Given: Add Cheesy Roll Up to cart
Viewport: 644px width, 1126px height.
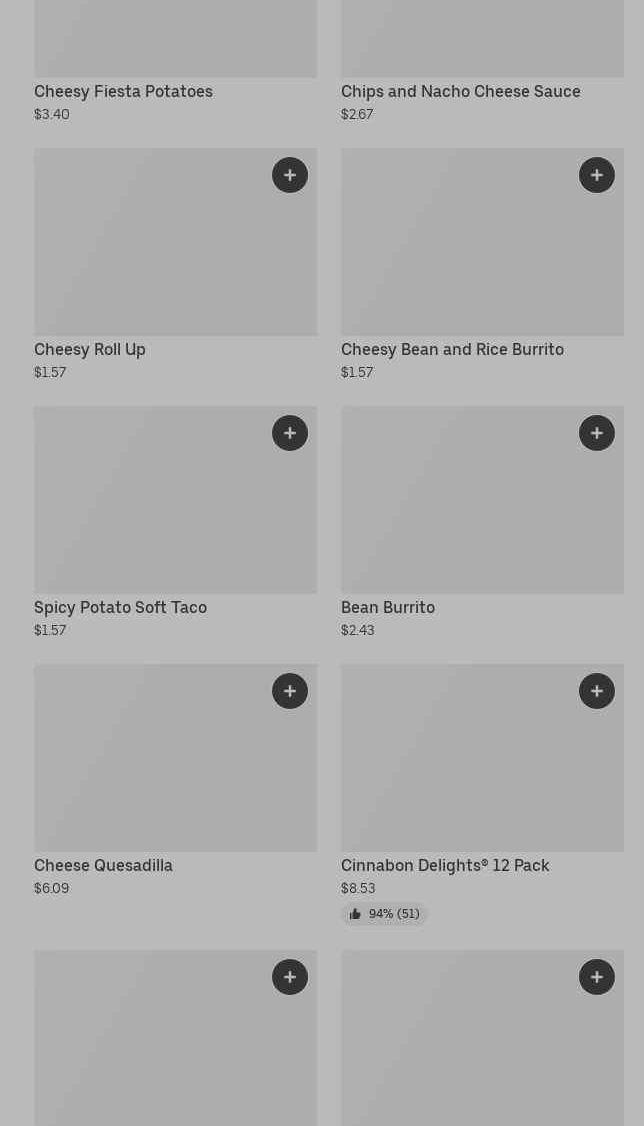Looking at the screenshot, I should coord(290,175).
